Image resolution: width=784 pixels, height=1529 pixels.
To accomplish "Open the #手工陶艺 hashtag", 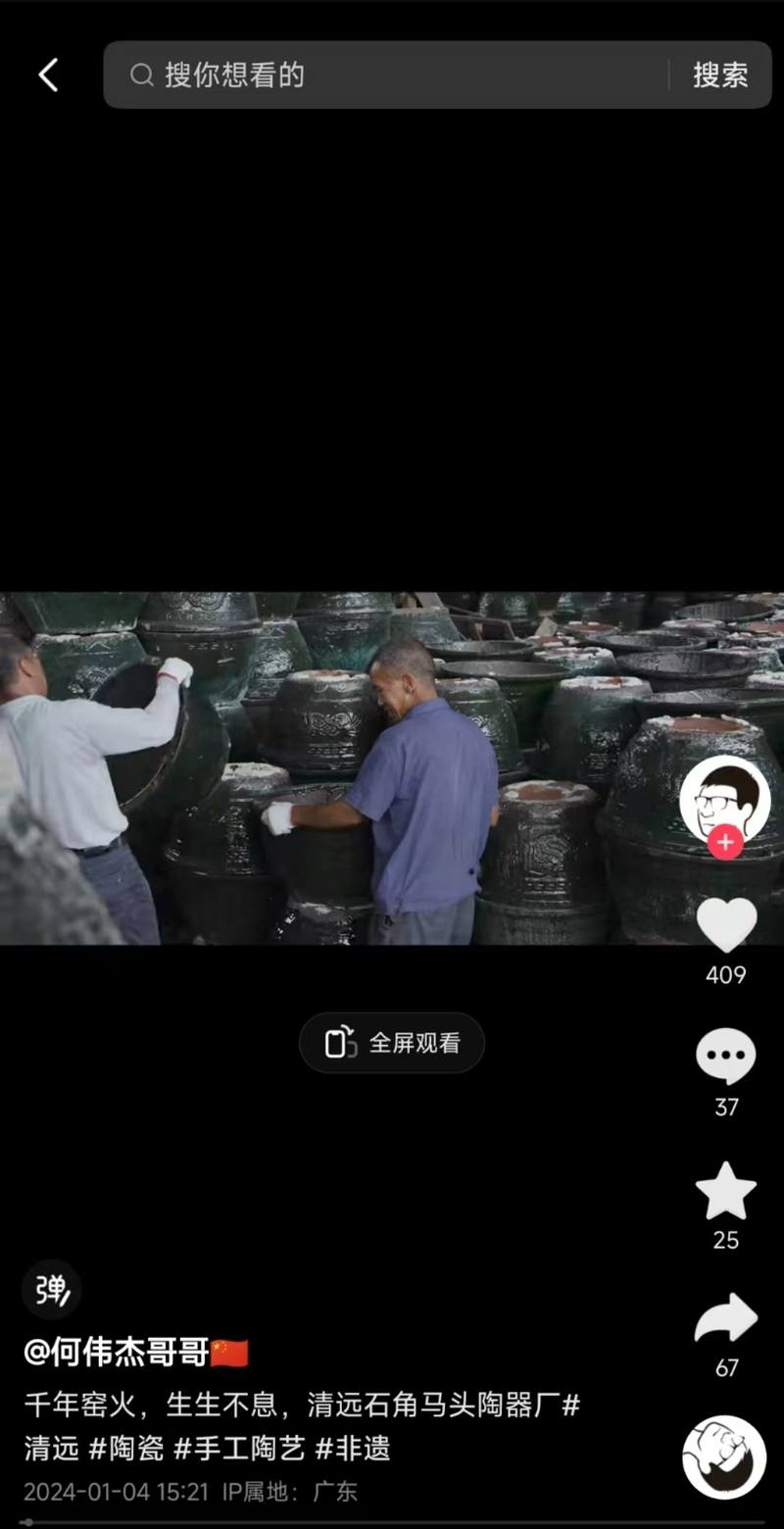I will (240, 1448).
